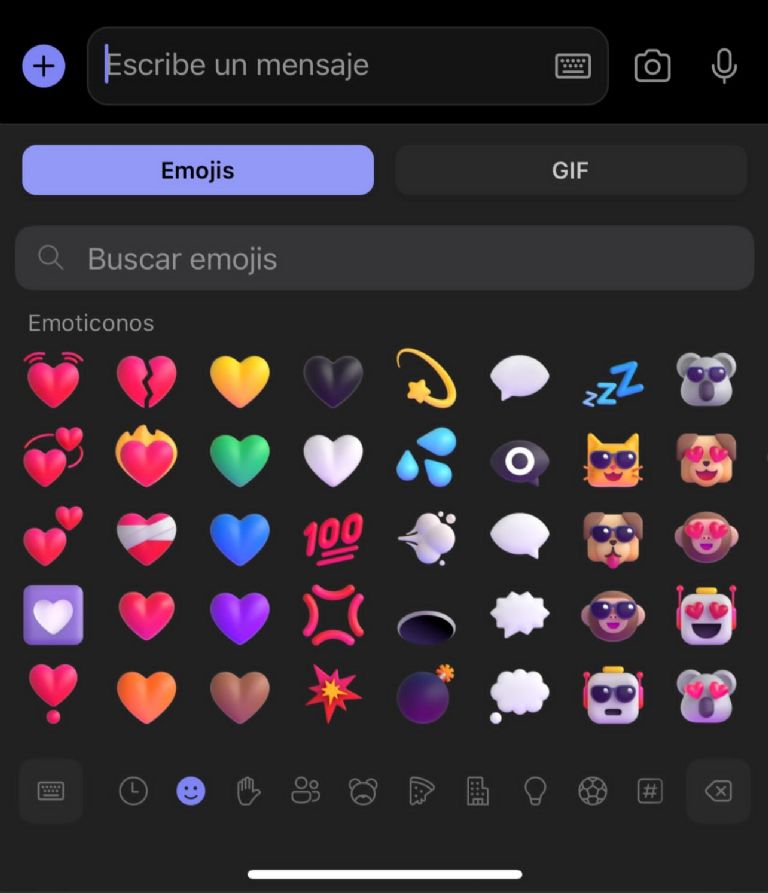The width and height of the screenshot is (768, 893).
Task: Open the animals emoji category
Action: pos(363,792)
